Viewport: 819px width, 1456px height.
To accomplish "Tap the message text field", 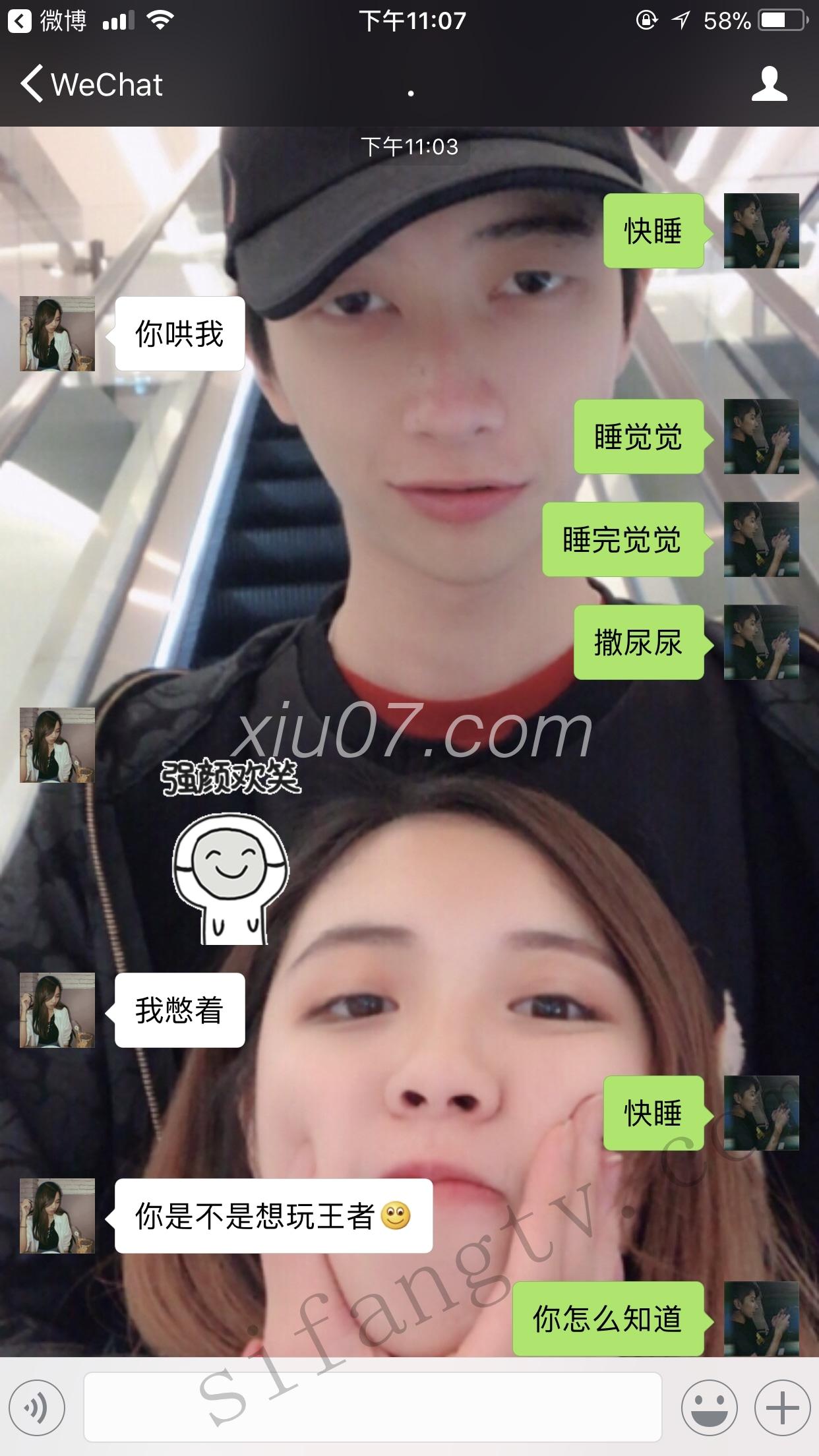I will click(x=373, y=1408).
